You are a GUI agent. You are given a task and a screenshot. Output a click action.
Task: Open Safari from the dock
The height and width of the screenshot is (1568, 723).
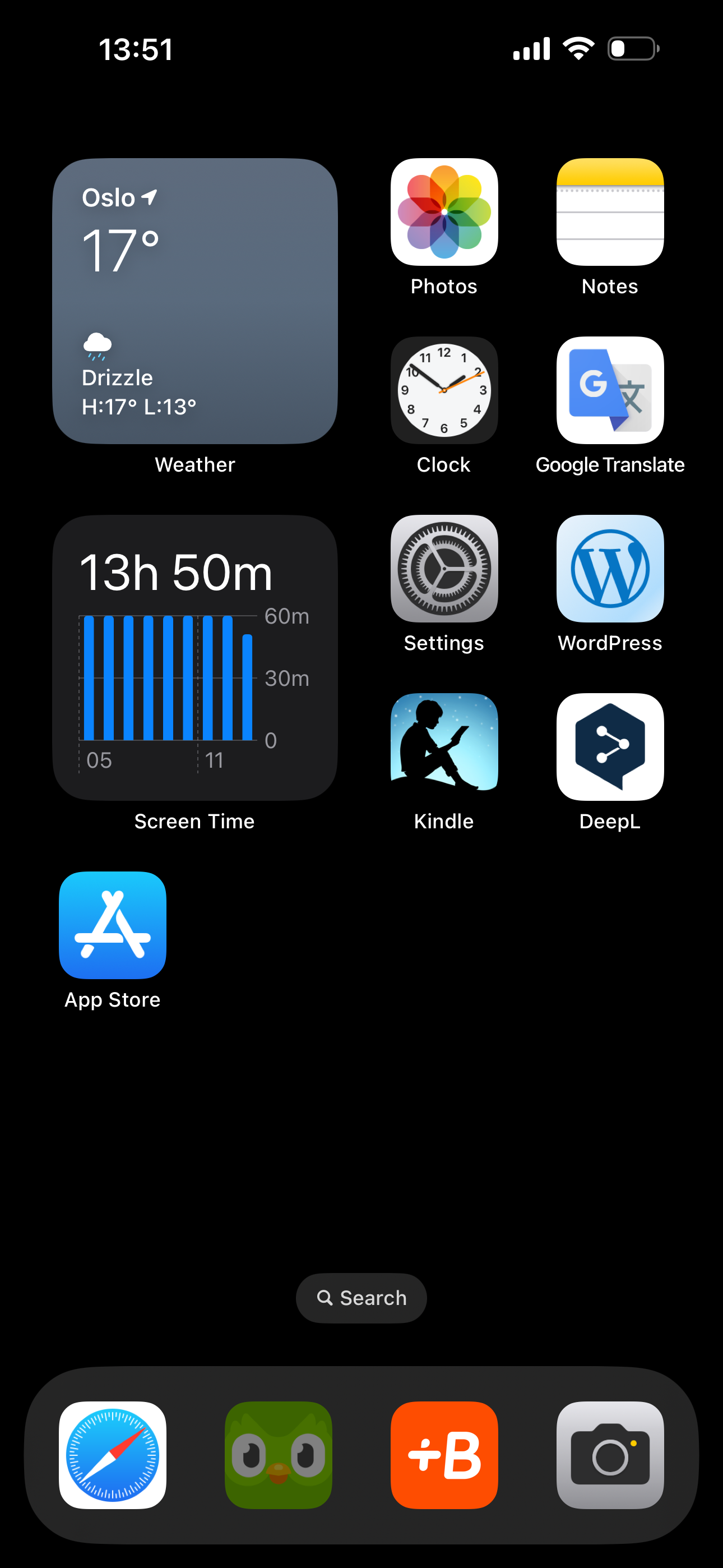113,1455
